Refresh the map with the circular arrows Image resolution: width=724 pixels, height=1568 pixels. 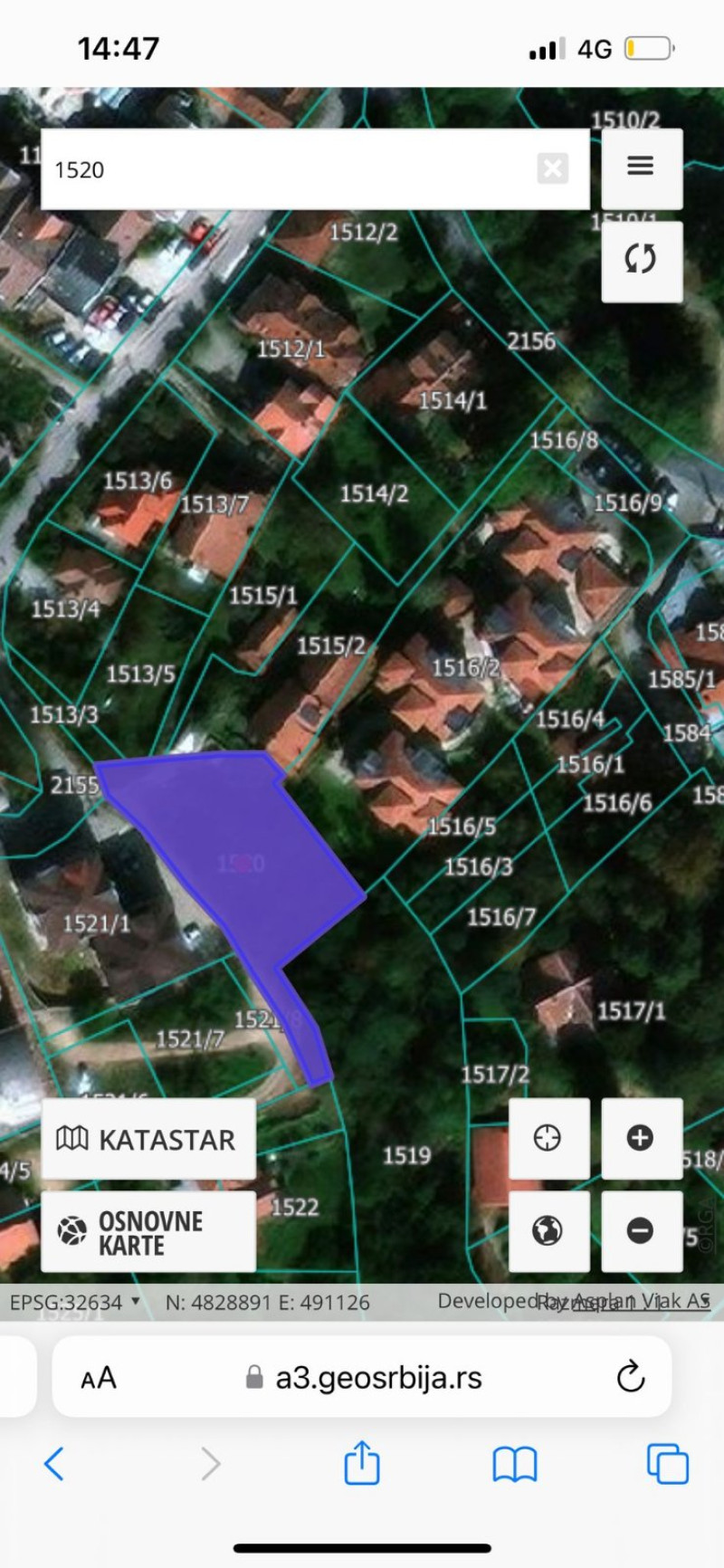[x=641, y=260]
